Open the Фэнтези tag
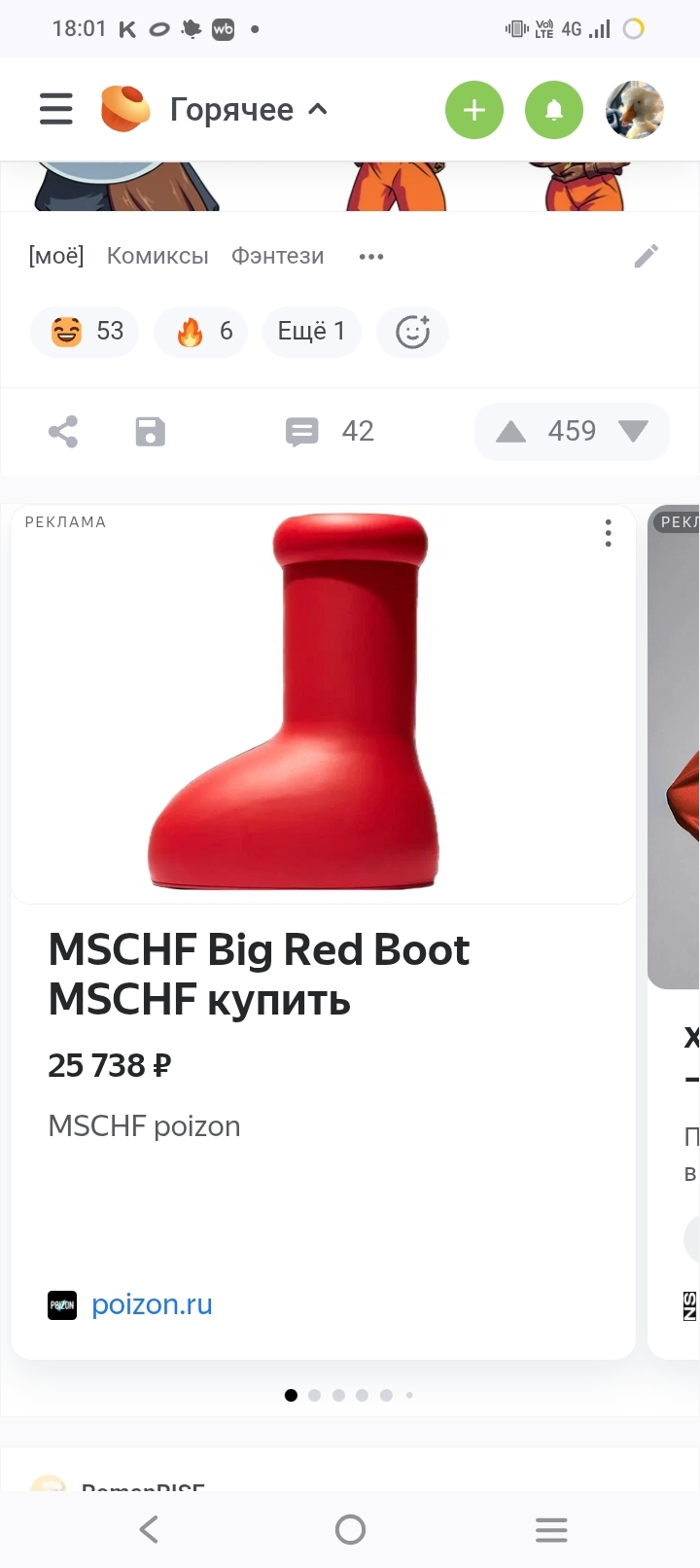This screenshot has width=700, height=1568. pos(277,256)
